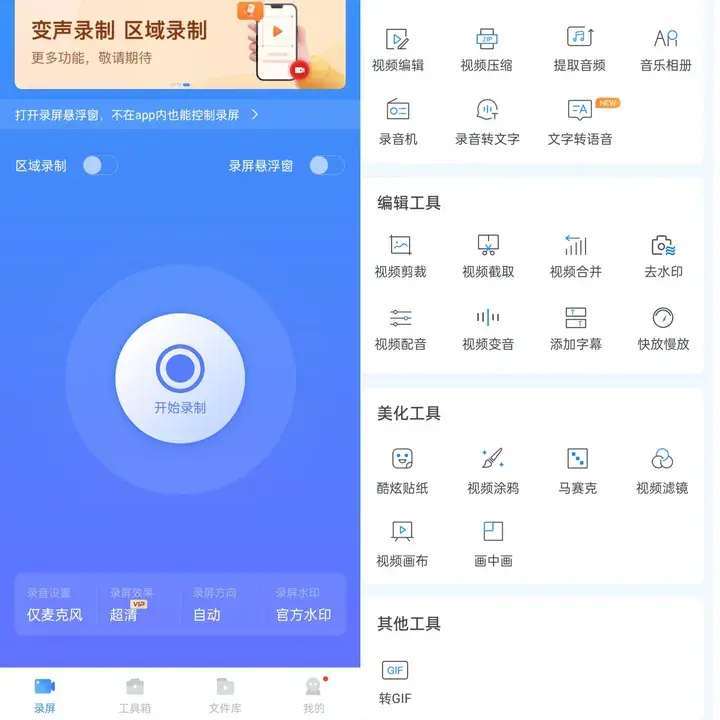Change 录屏水印 setting 官方水印

pos(303,606)
